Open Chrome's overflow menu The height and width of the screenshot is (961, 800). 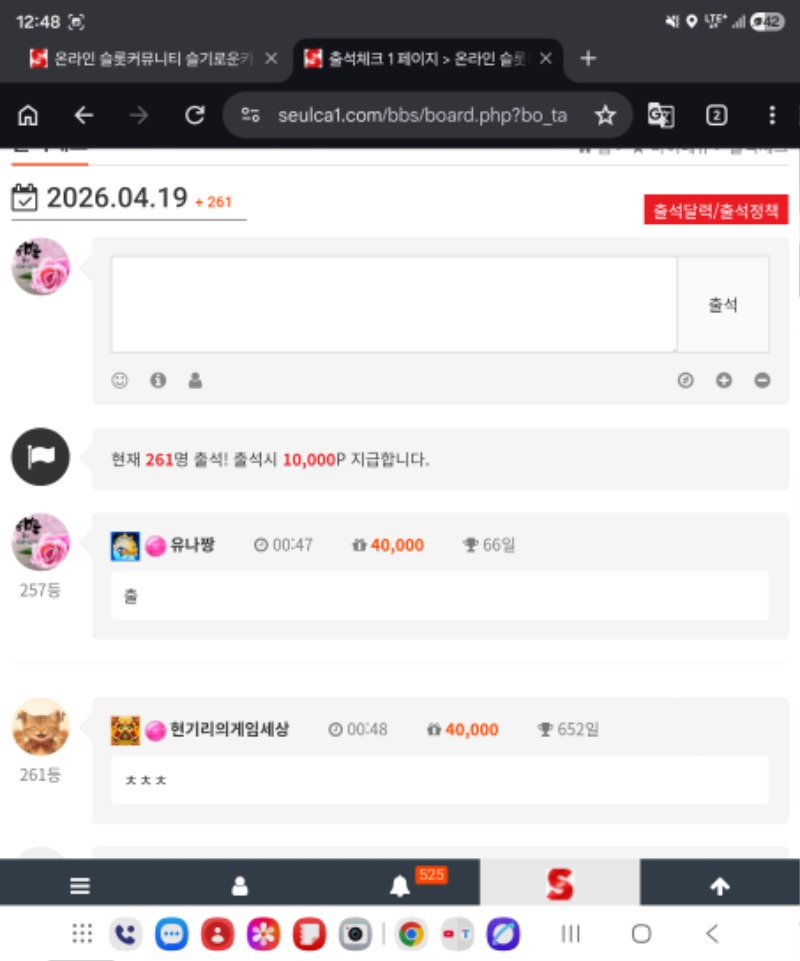tap(771, 116)
